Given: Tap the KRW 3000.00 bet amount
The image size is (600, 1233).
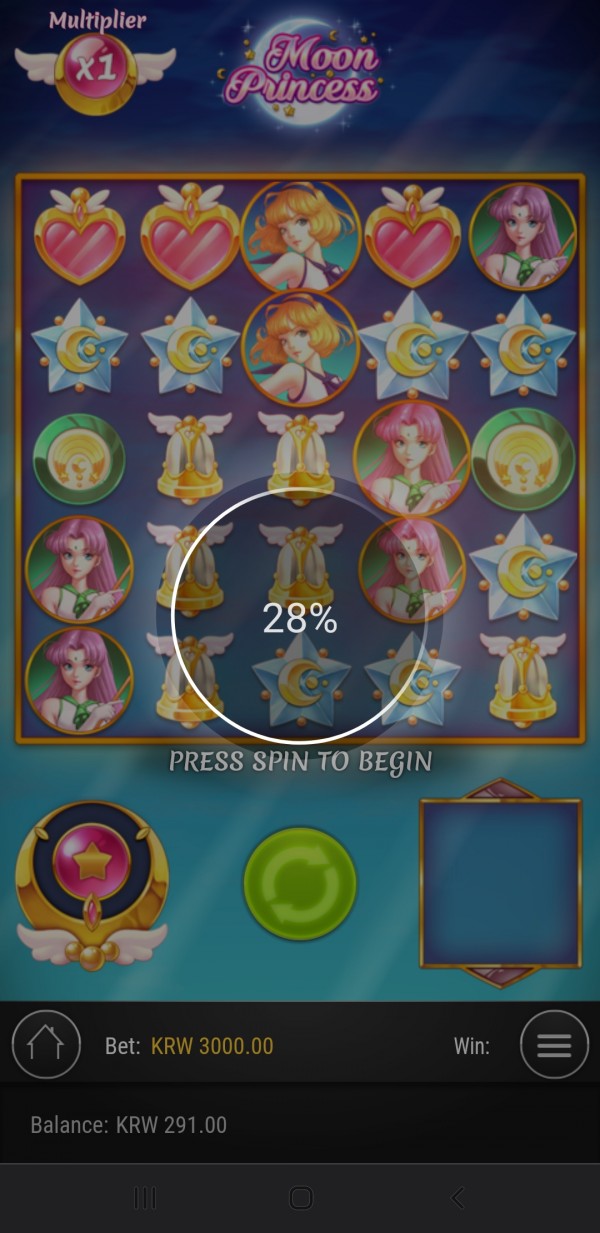Looking at the screenshot, I should (x=212, y=1046).
